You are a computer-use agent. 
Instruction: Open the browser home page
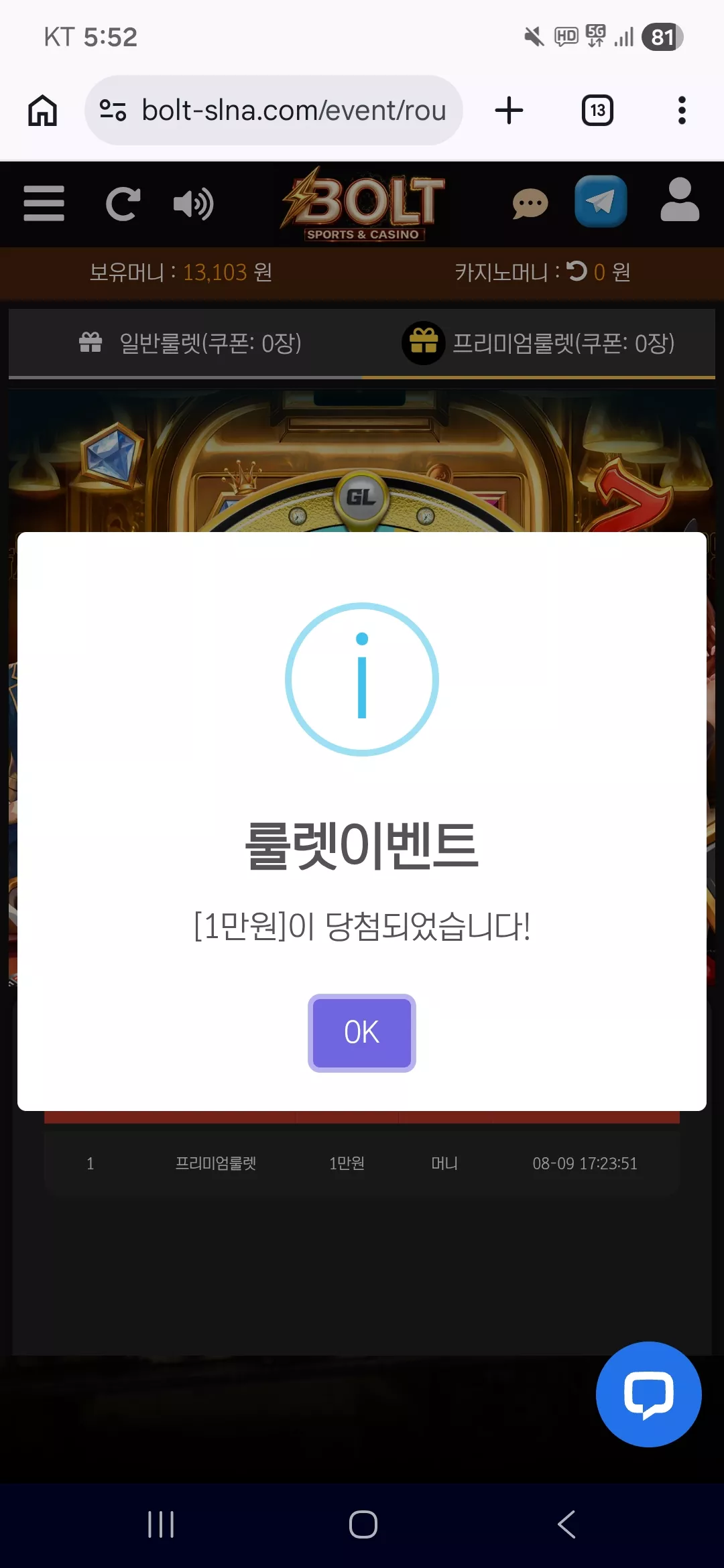[x=42, y=110]
